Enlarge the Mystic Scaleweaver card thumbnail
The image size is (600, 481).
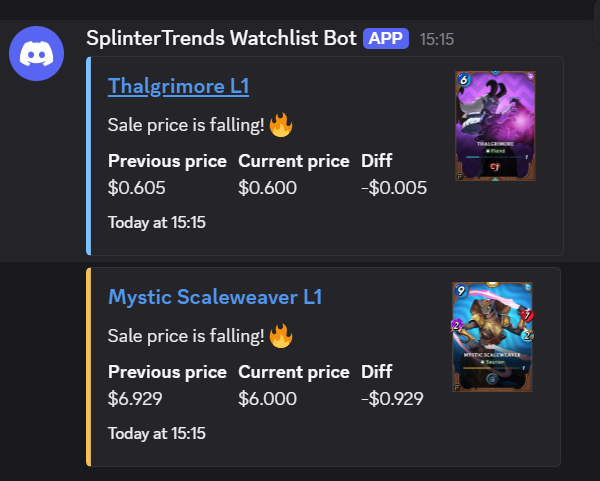click(x=494, y=336)
